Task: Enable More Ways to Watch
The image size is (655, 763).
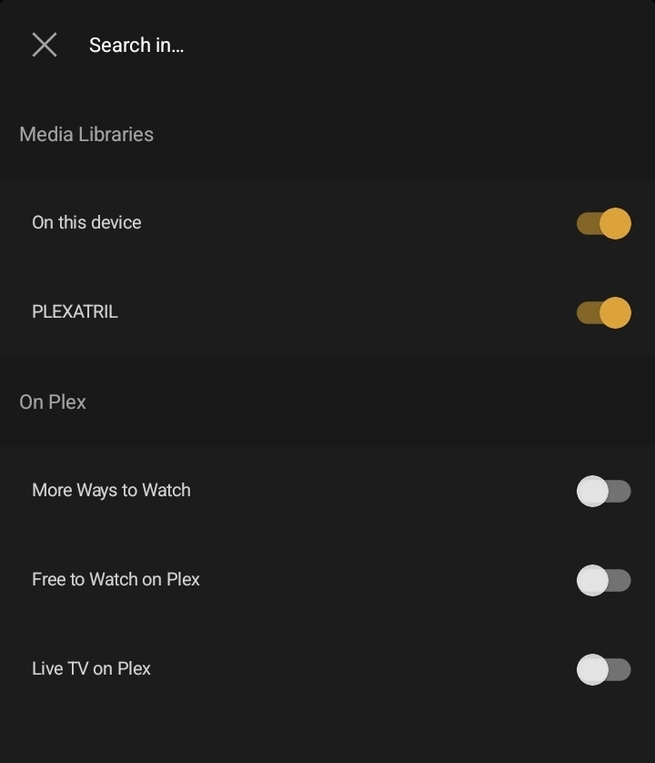Action: pos(603,491)
